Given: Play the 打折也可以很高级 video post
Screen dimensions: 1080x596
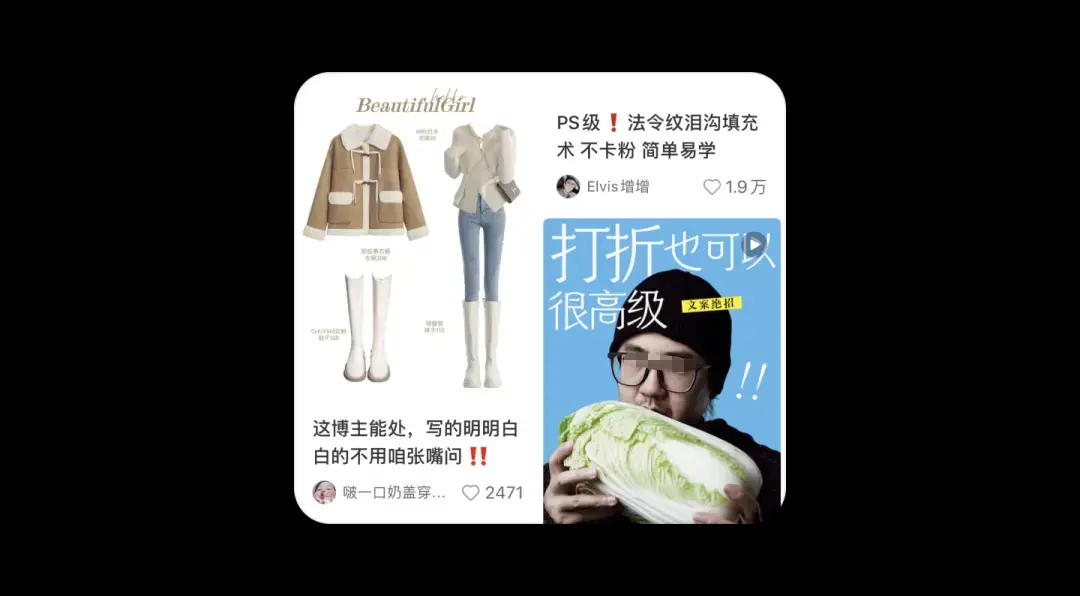Looking at the screenshot, I should 756,243.
